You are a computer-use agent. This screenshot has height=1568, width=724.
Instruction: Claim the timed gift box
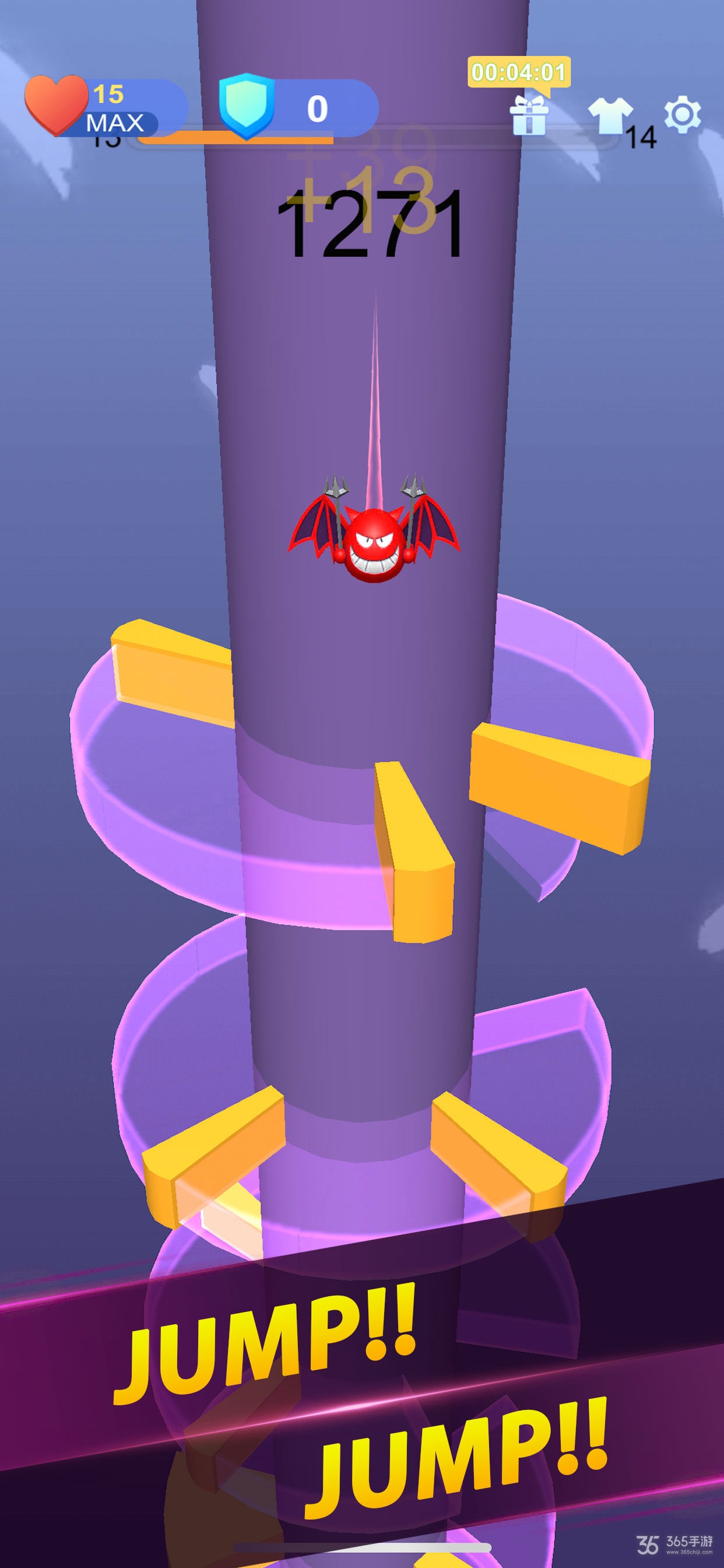coord(529,116)
